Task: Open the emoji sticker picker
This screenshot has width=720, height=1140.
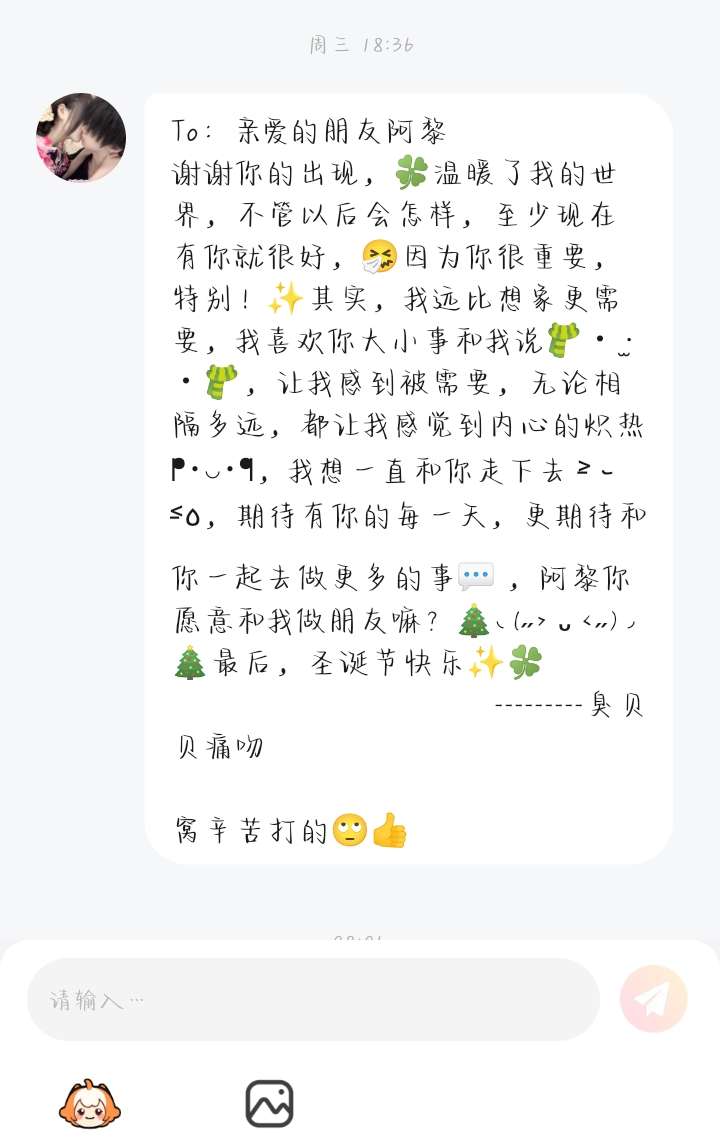Action: (x=90, y=1104)
